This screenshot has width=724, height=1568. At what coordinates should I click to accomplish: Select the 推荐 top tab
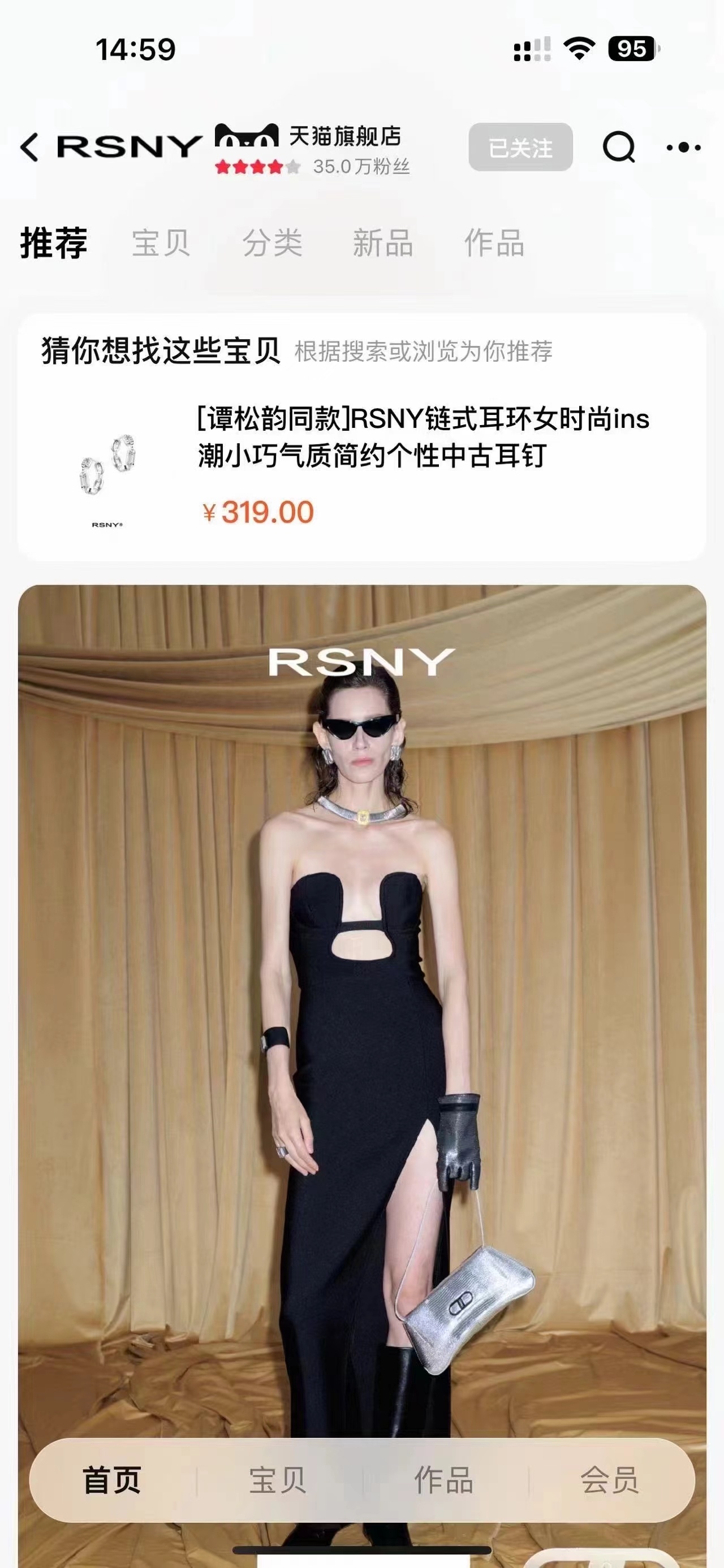[54, 243]
